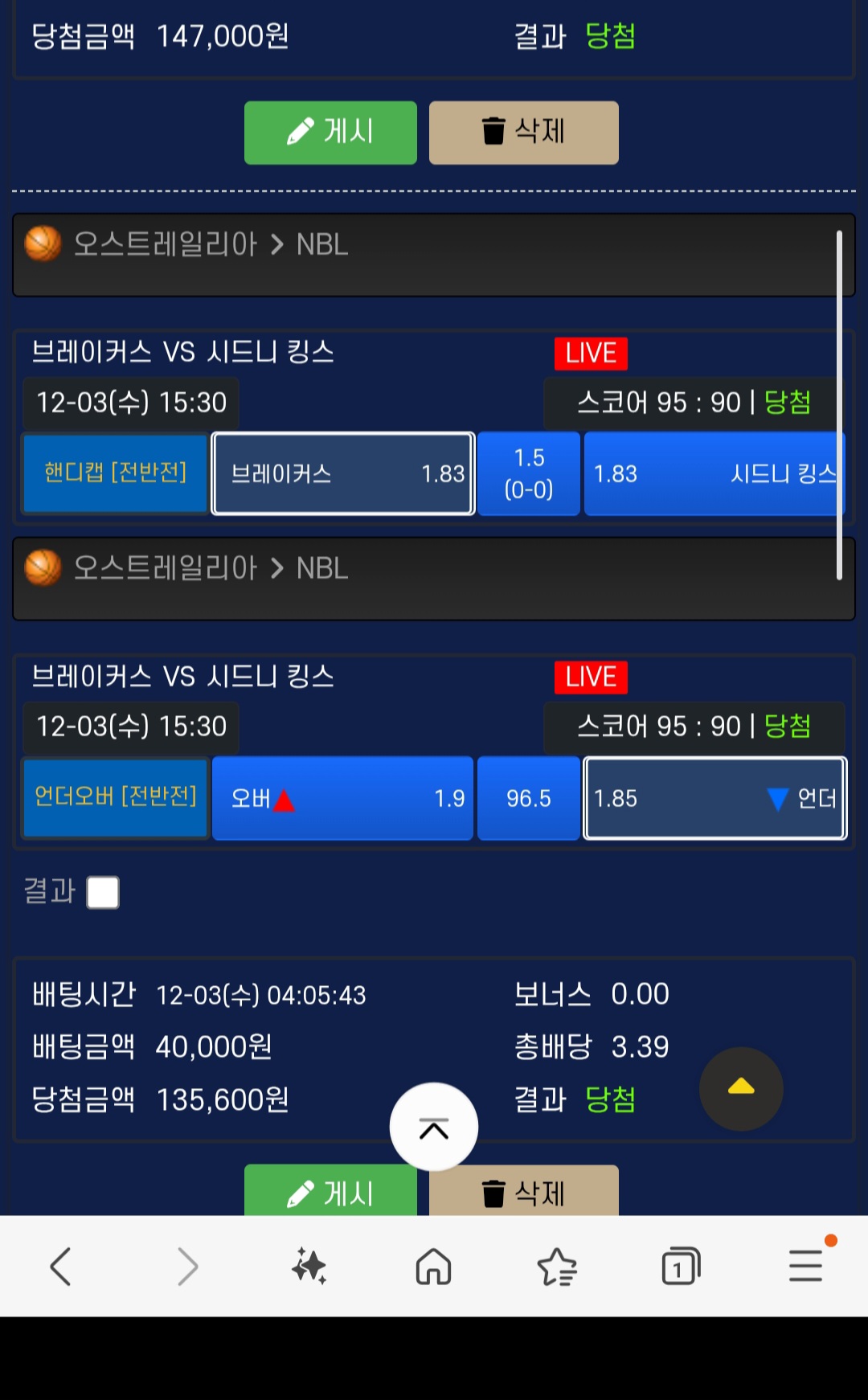Post the 135,600원 winning bet via 게시
This screenshot has width=868, height=1400.
330,1192
